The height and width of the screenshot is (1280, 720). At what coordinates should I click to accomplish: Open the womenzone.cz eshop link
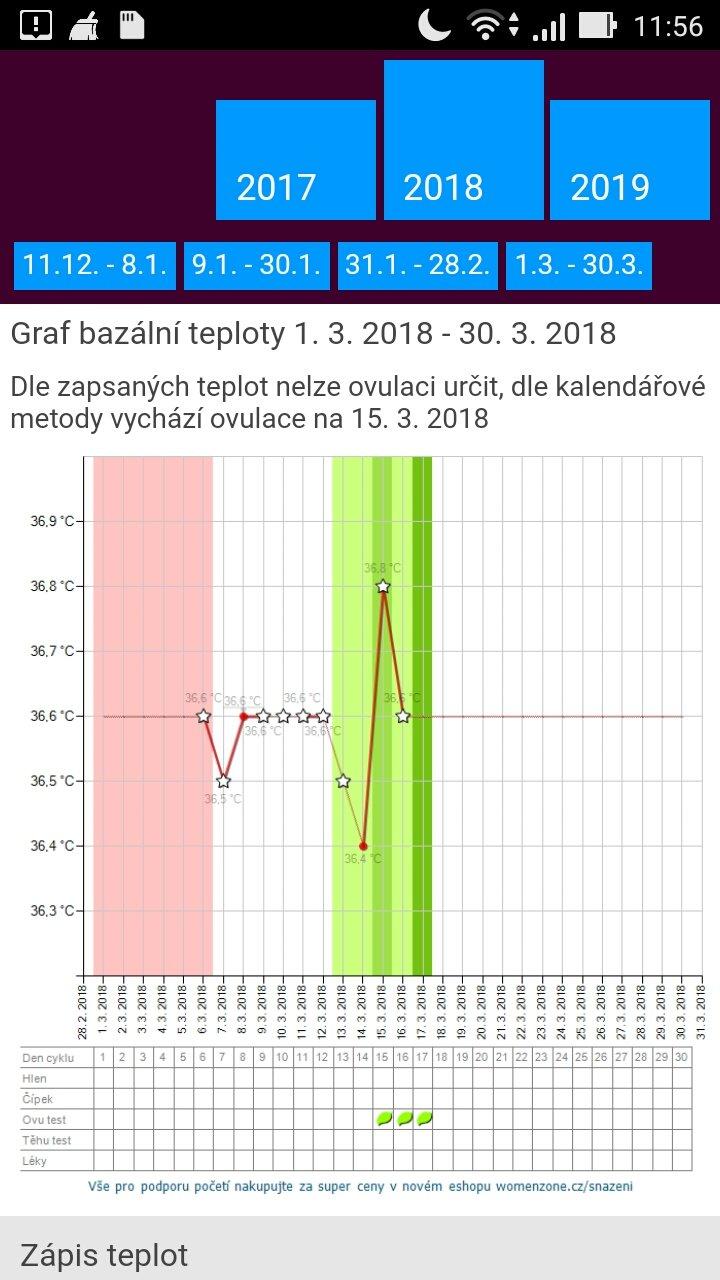point(360,1186)
